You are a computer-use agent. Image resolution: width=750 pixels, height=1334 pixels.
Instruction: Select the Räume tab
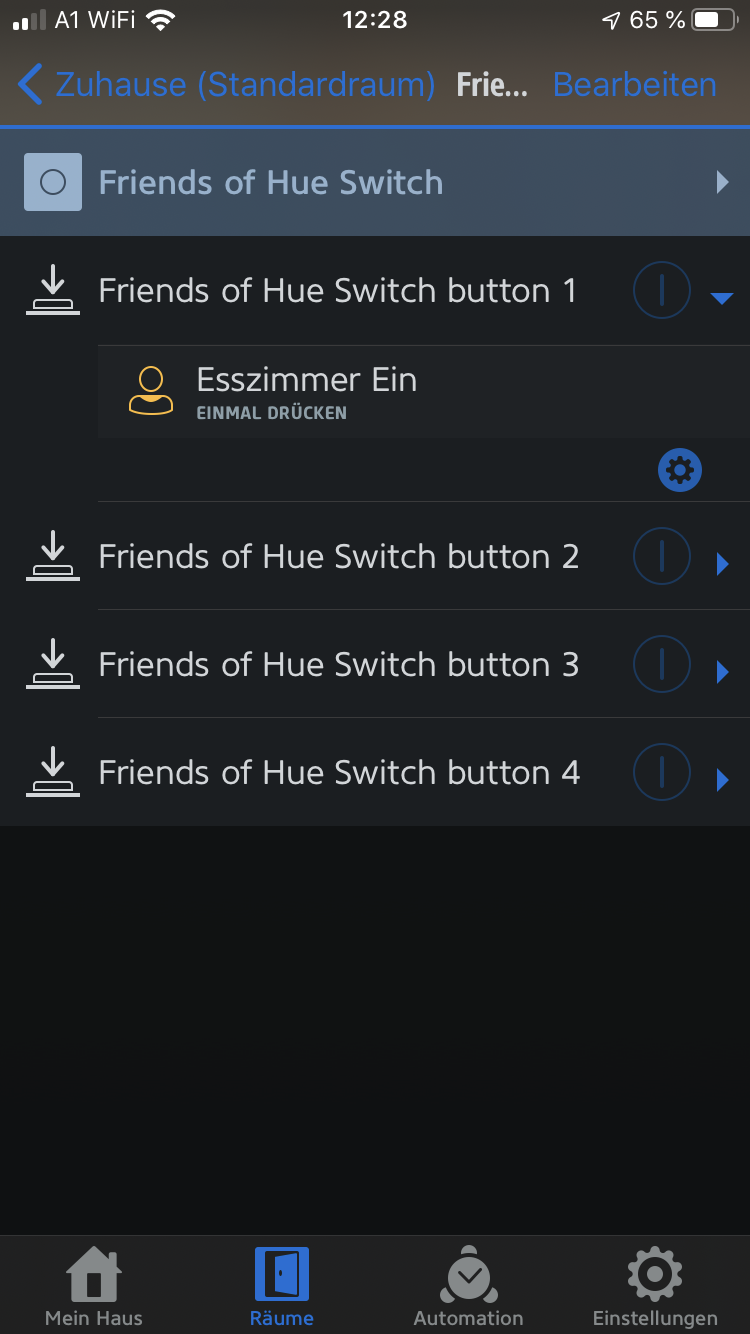(281, 1286)
